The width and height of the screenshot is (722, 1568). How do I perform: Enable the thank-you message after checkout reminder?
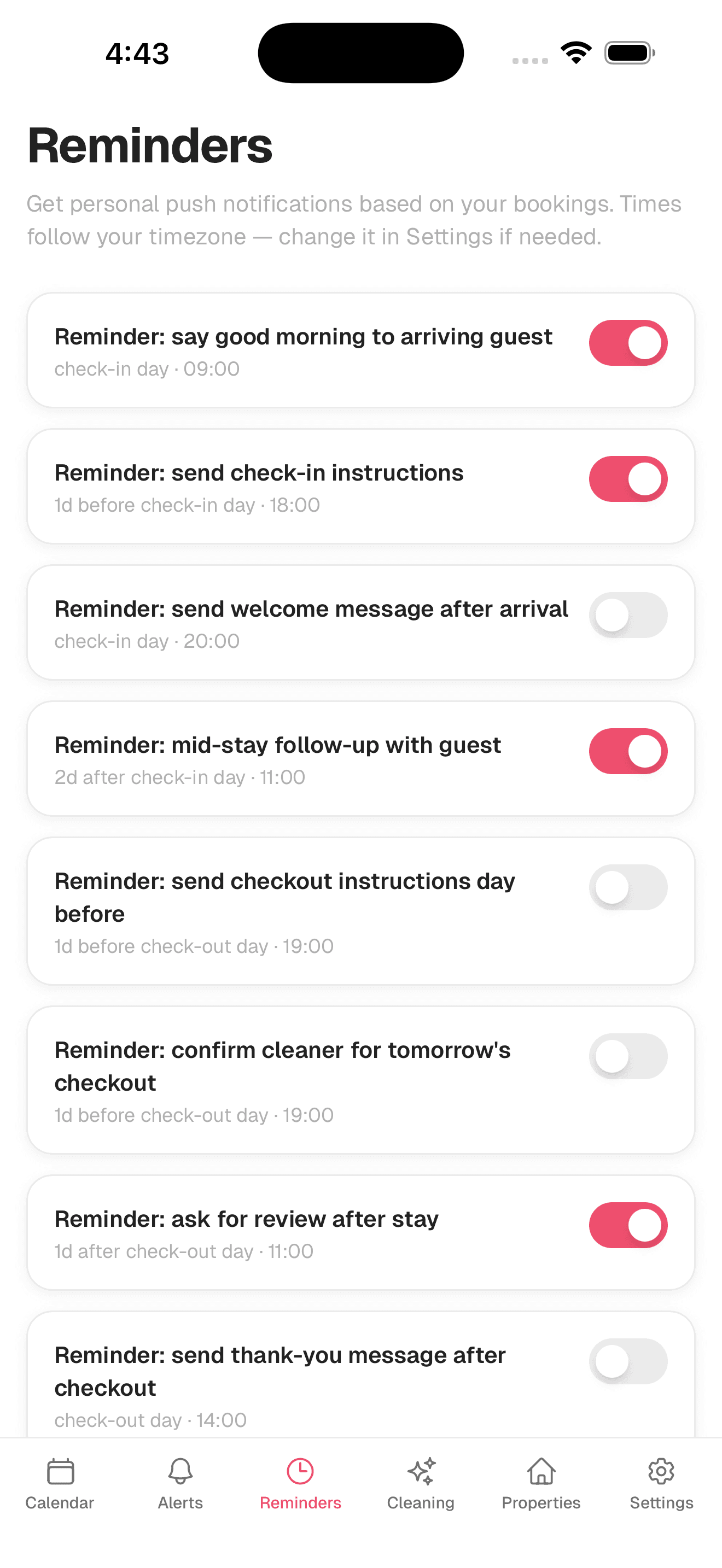point(627,1361)
